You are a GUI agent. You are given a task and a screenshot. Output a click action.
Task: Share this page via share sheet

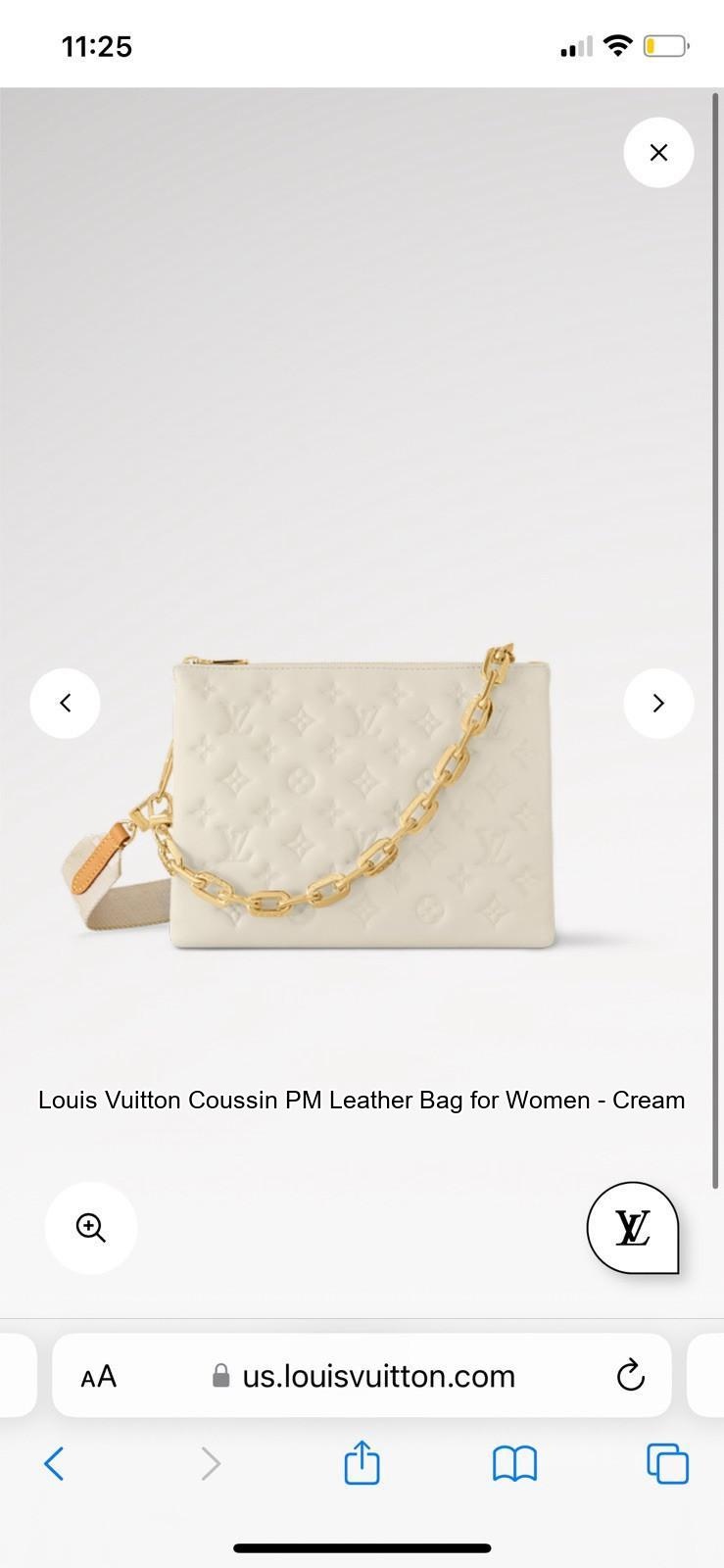tap(362, 1462)
